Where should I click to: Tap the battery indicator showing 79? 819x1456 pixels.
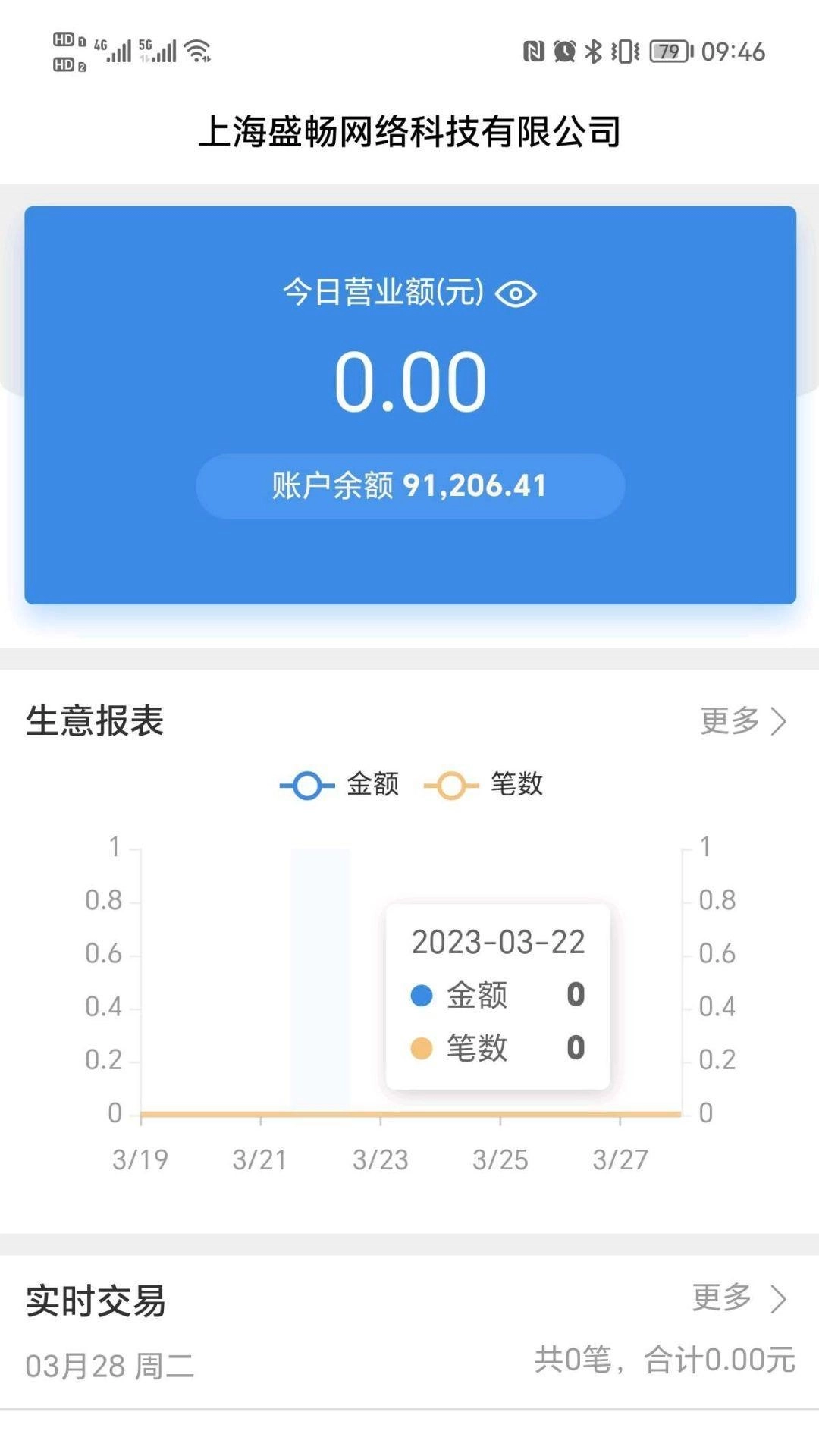[667, 50]
